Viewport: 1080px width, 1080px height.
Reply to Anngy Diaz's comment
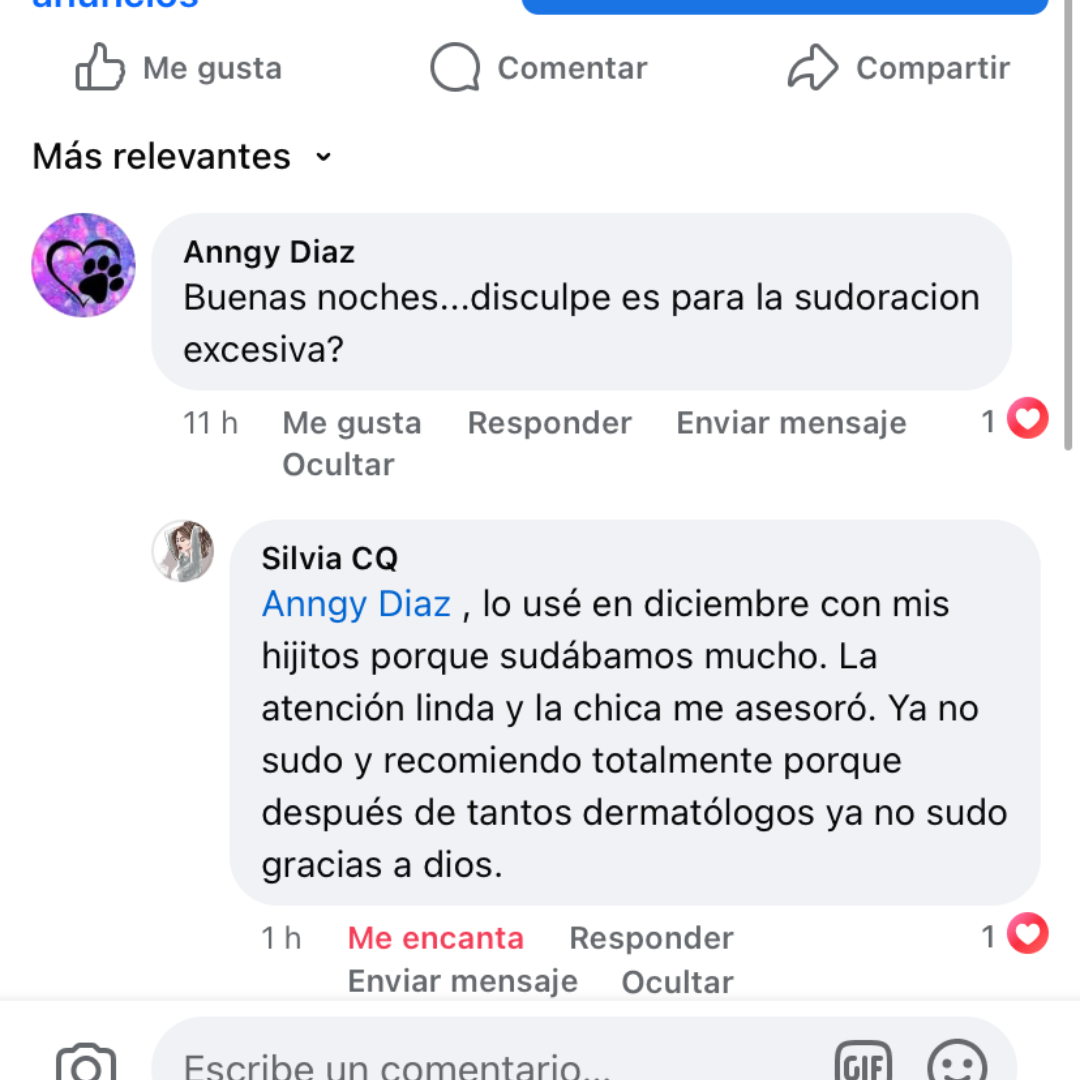tap(549, 423)
